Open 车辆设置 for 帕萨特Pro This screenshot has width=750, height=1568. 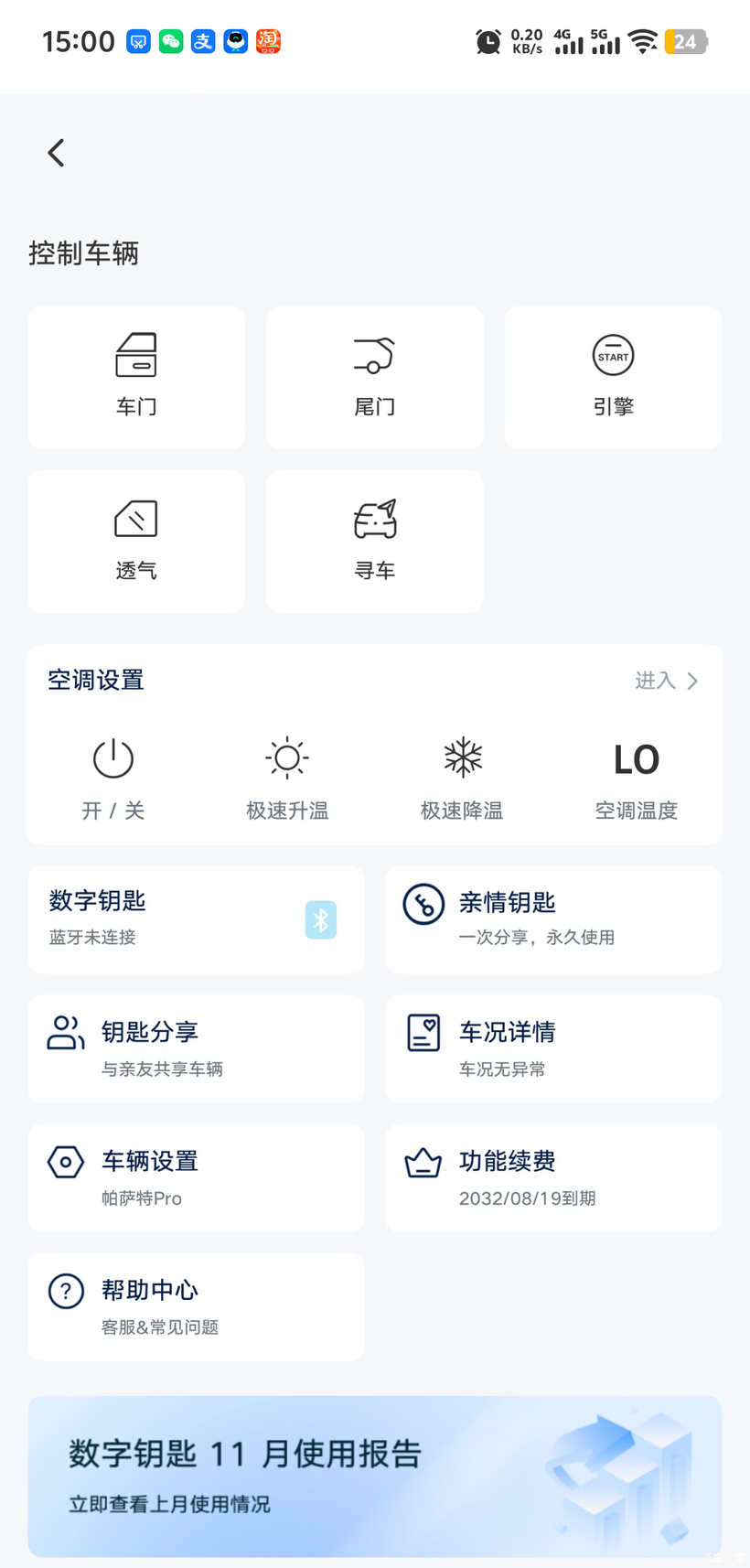coord(196,1177)
